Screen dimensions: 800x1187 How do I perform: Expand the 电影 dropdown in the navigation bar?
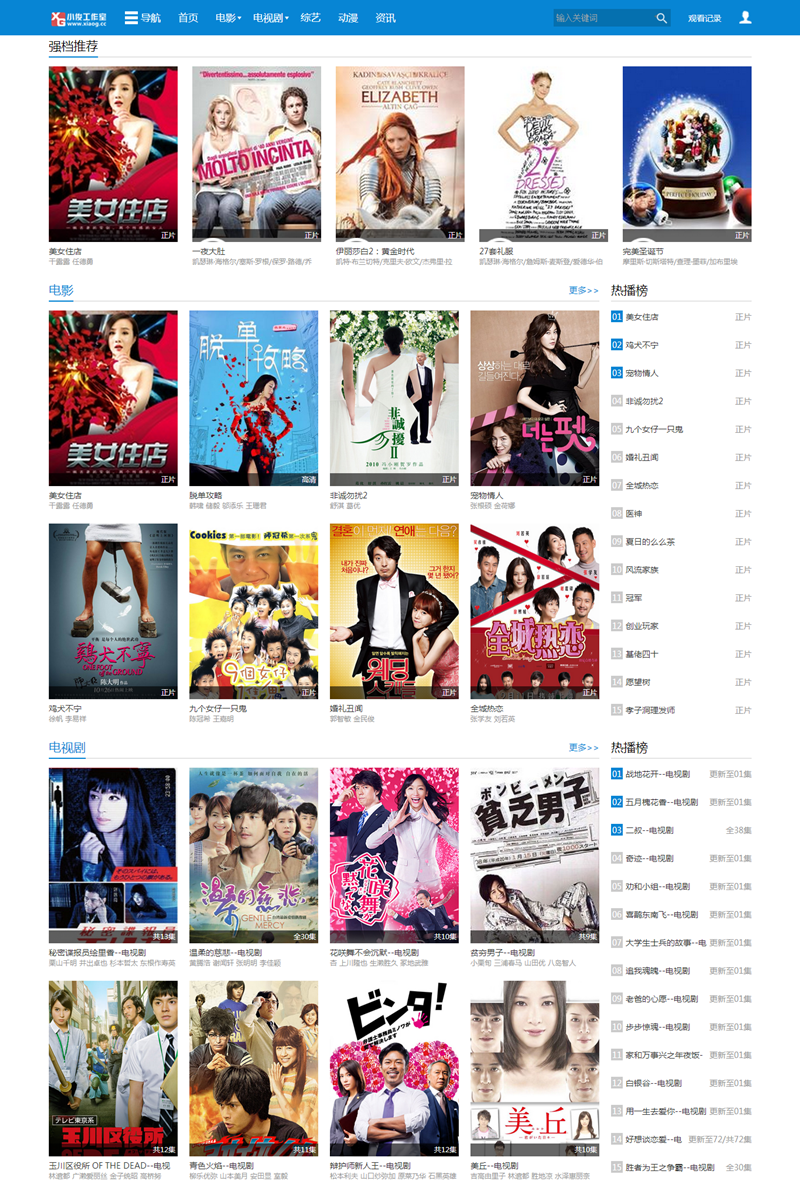(228, 18)
